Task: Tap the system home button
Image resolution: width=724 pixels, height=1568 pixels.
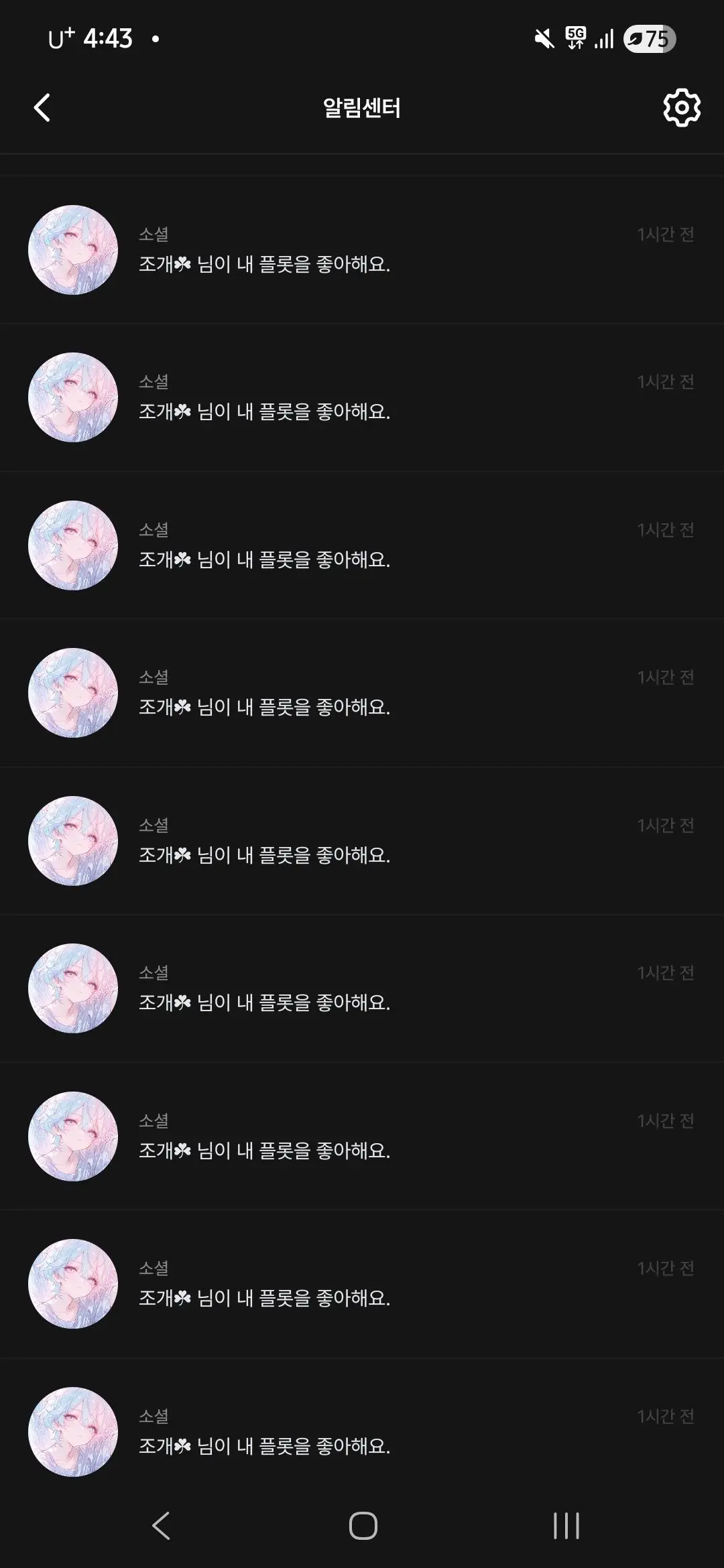Action: pos(363,1526)
